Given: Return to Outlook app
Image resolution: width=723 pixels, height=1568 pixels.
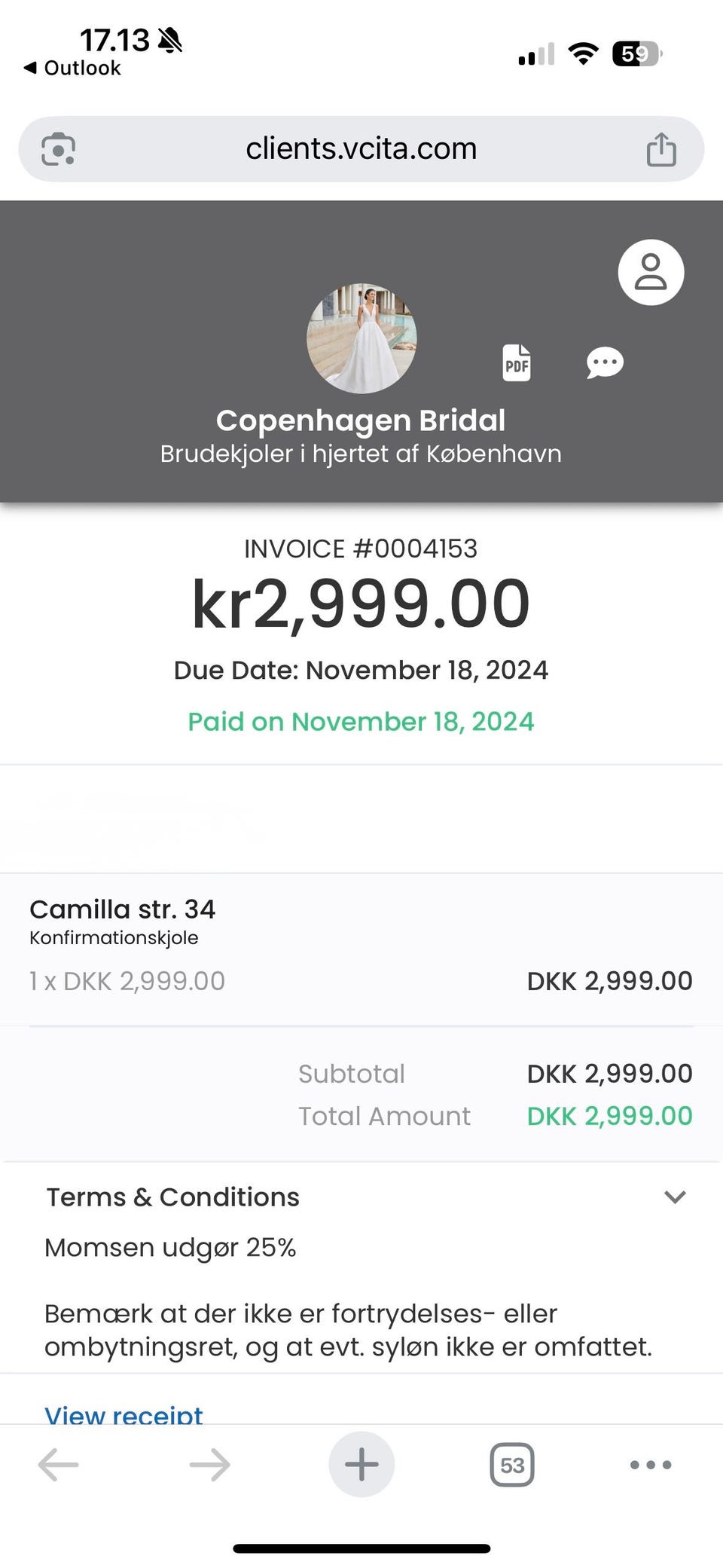Looking at the screenshot, I should (72, 68).
